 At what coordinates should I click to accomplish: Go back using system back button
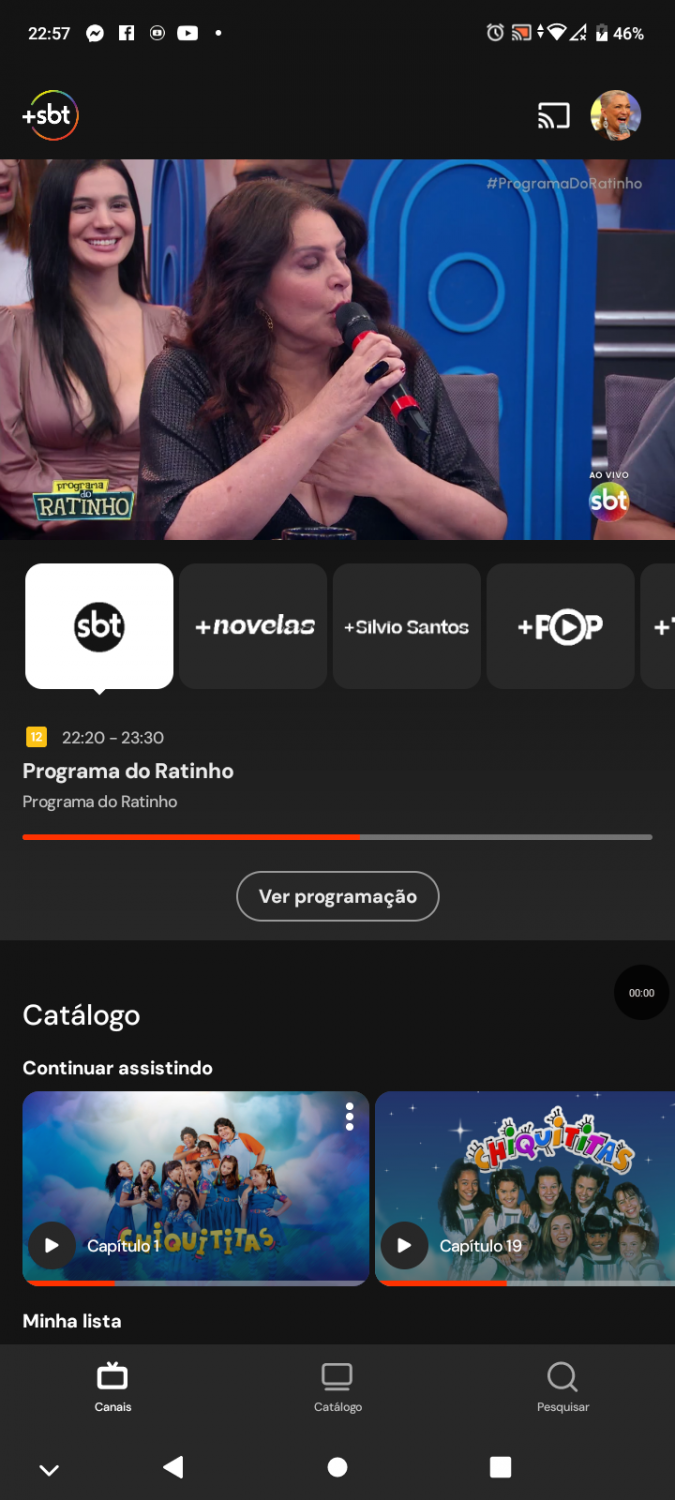[173, 1467]
